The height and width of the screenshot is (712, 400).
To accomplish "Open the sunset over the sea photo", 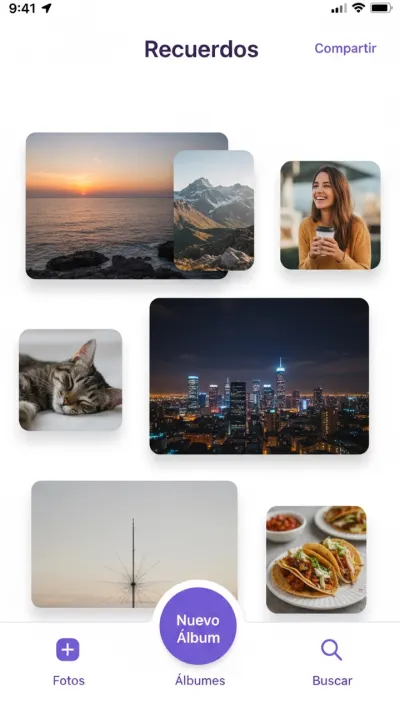I will [100, 205].
